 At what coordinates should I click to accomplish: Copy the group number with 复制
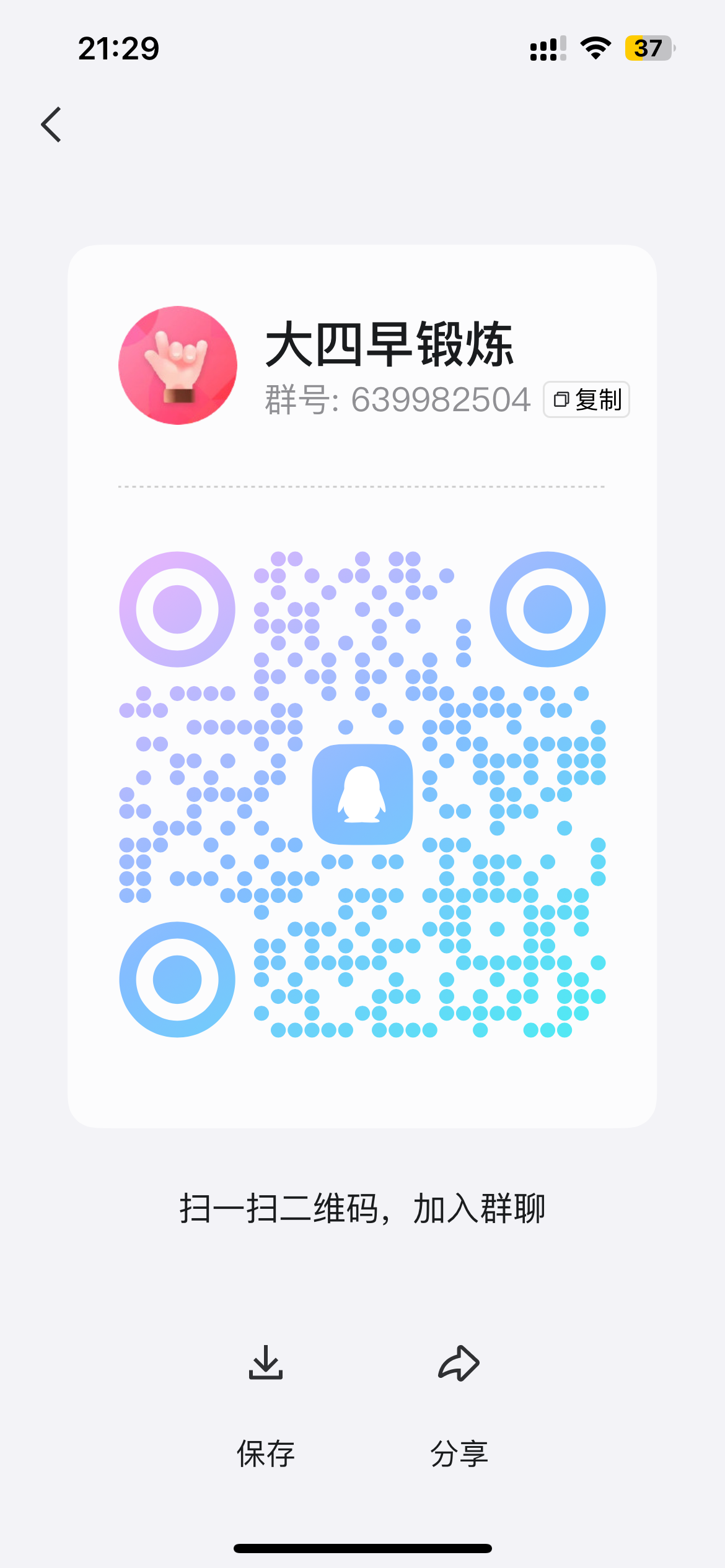coord(586,399)
